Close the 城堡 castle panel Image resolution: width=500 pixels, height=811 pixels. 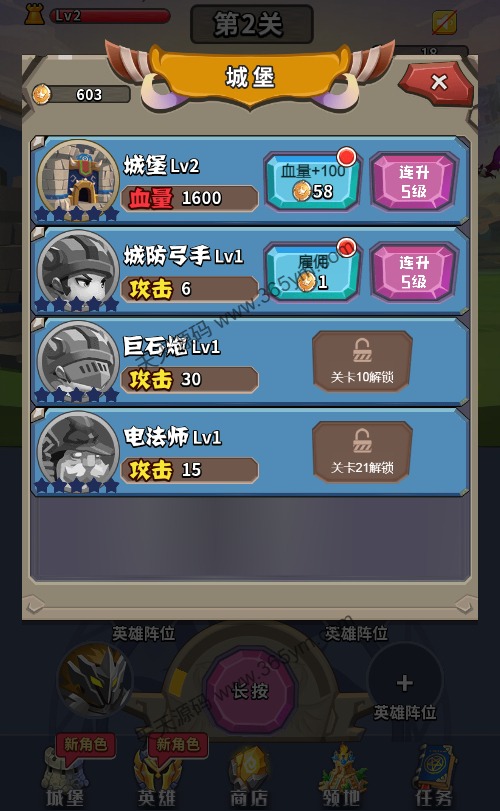click(438, 83)
